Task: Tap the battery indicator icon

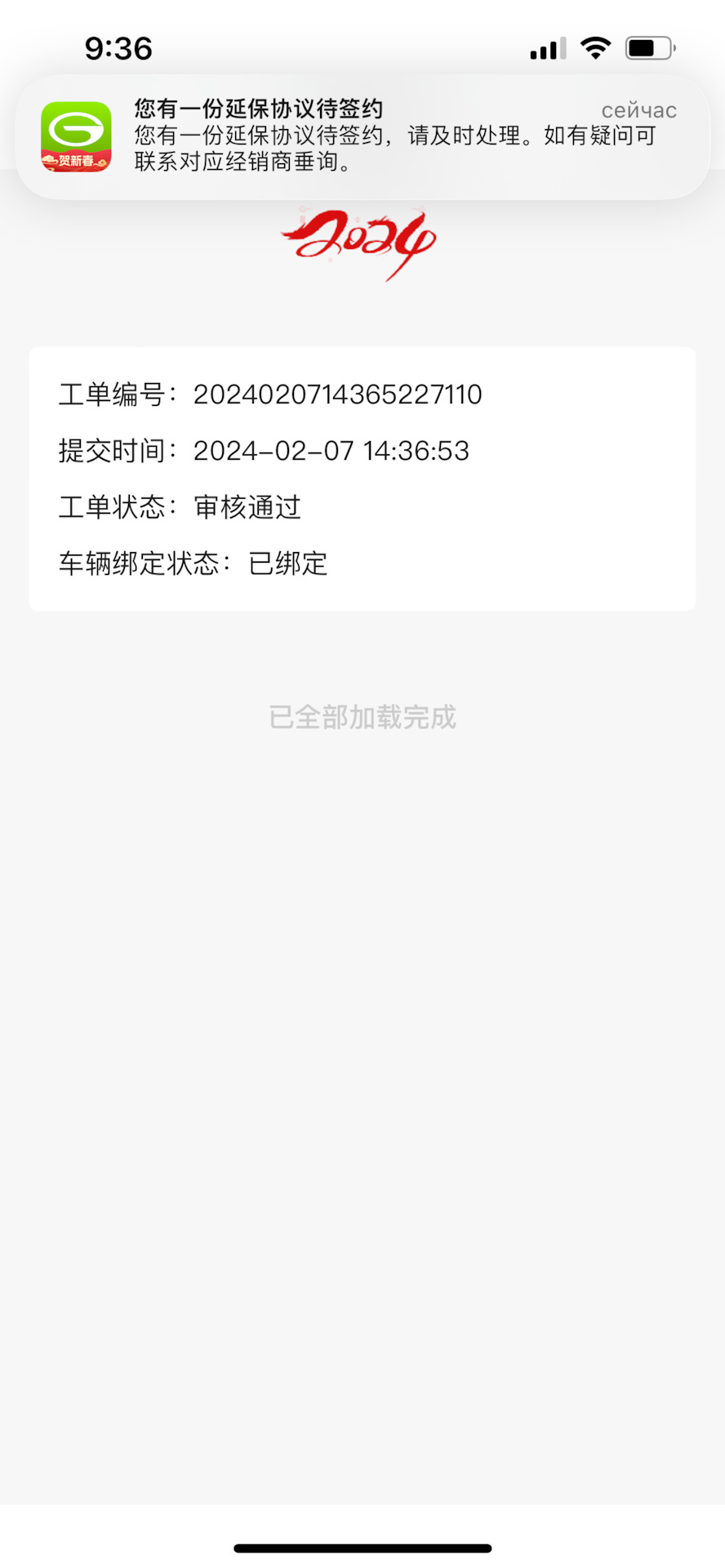Action: click(649, 48)
